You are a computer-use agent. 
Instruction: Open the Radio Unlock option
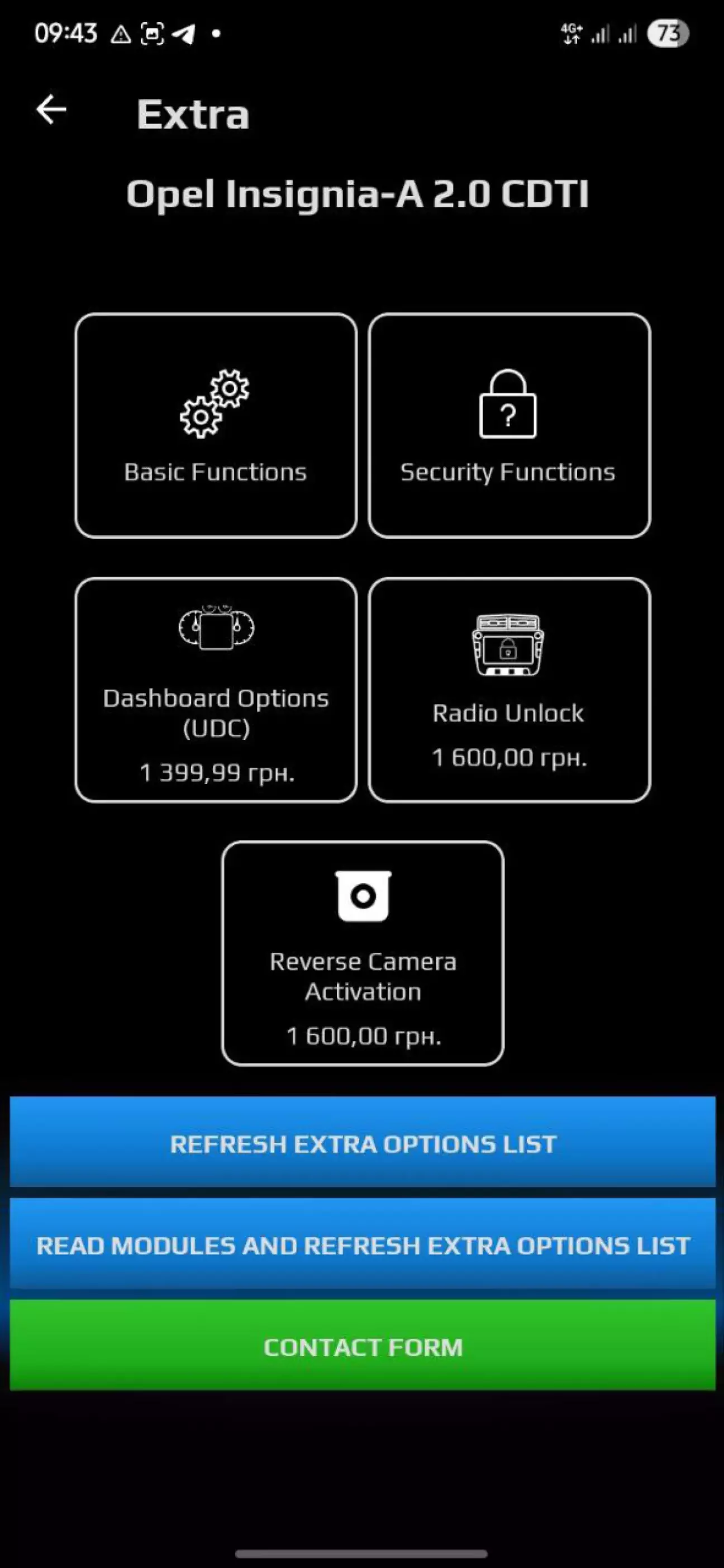point(509,690)
